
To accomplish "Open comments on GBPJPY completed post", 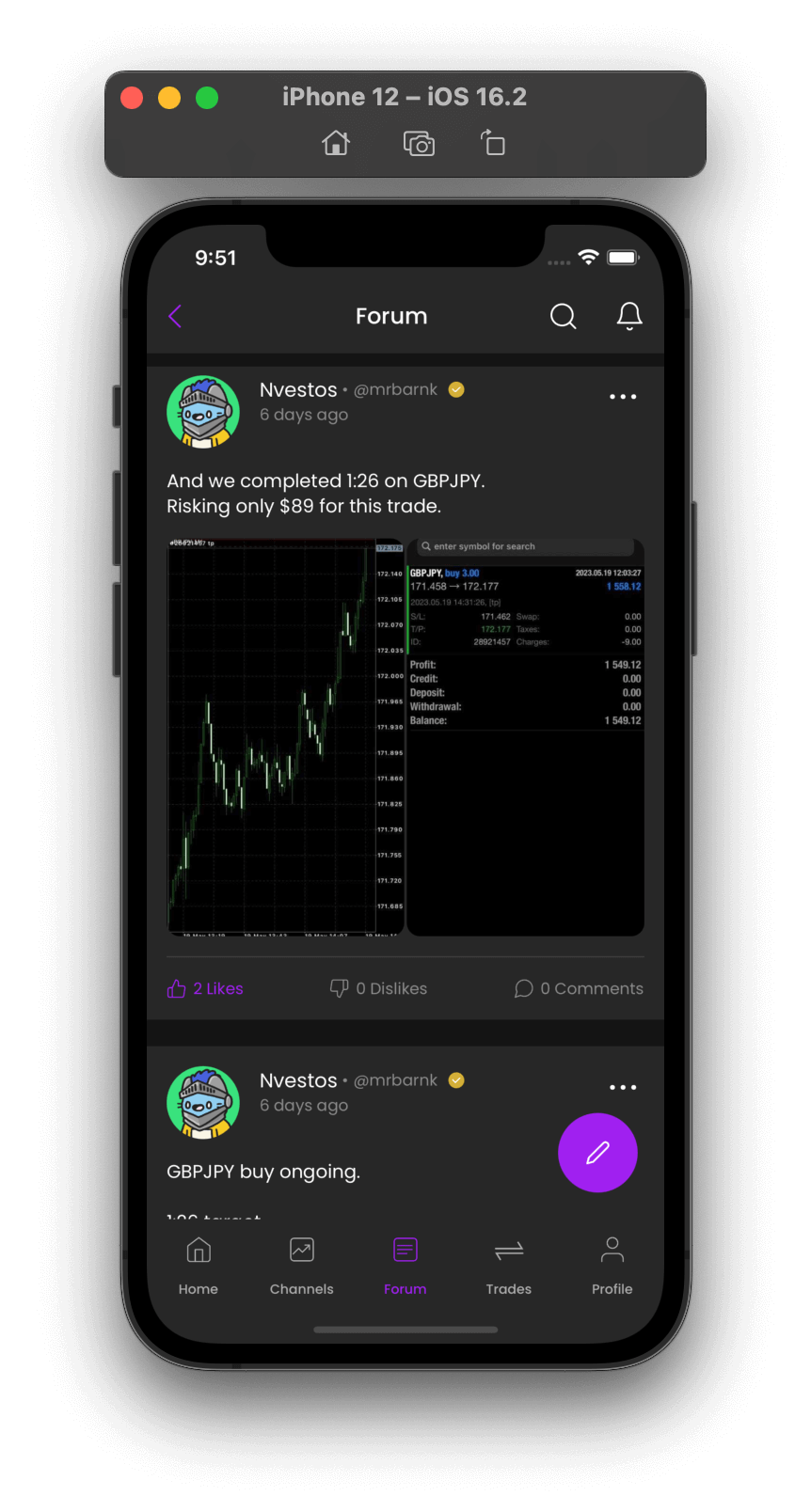I will (x=579, y=988).
